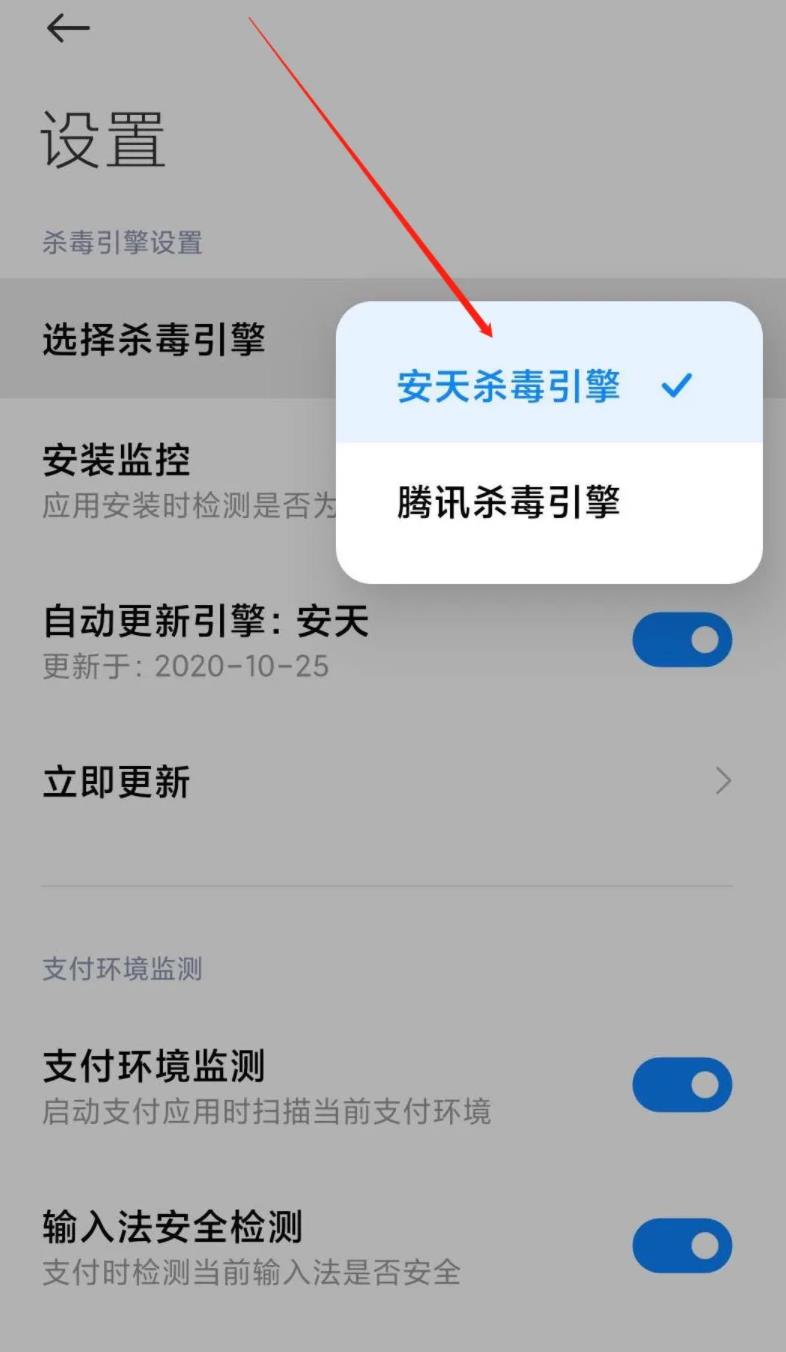Go back using the top arrow
The height and width of the screenshot is (1352, 786).
[68, 29]
